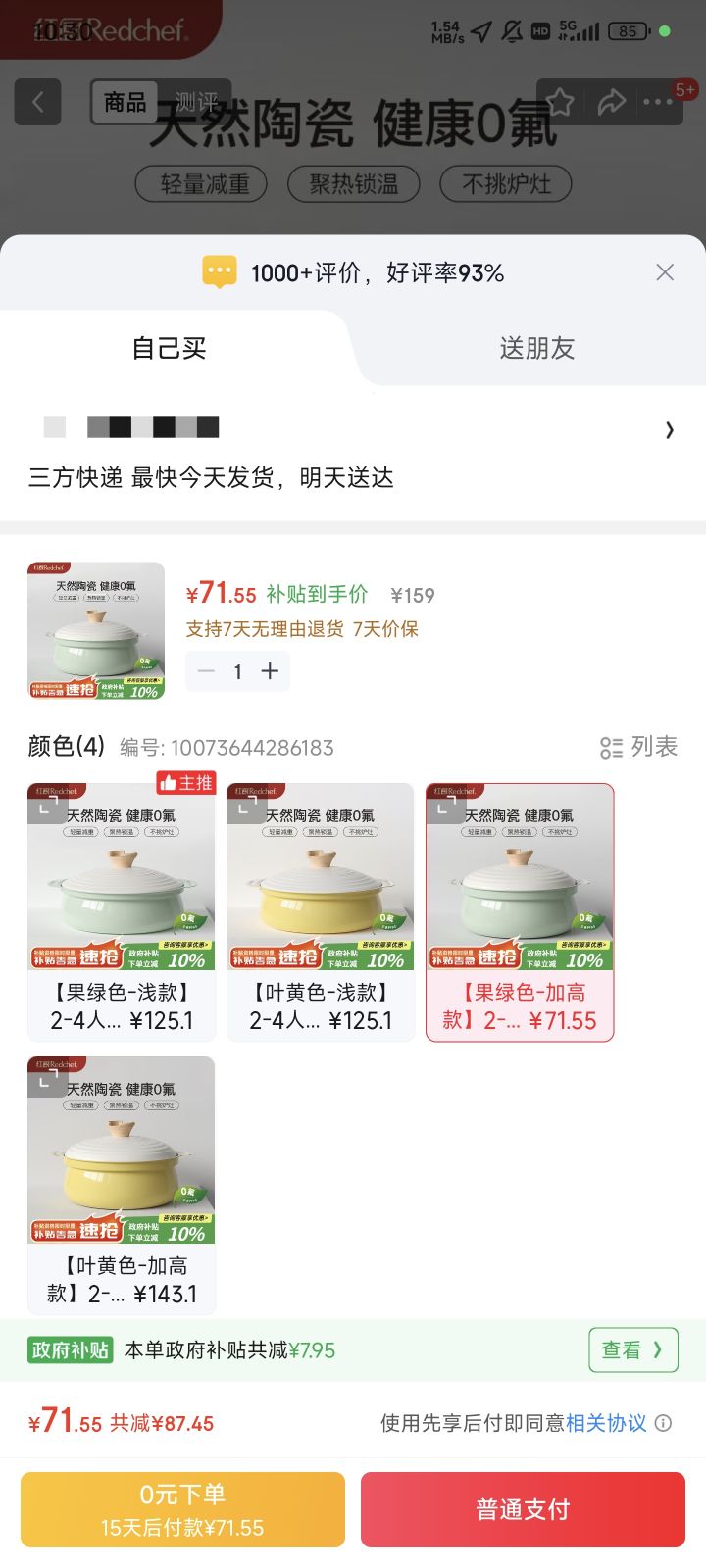View government subsidy details via 查看
The height and width of the screenshot is (1568, 706).
point(633,1349)
